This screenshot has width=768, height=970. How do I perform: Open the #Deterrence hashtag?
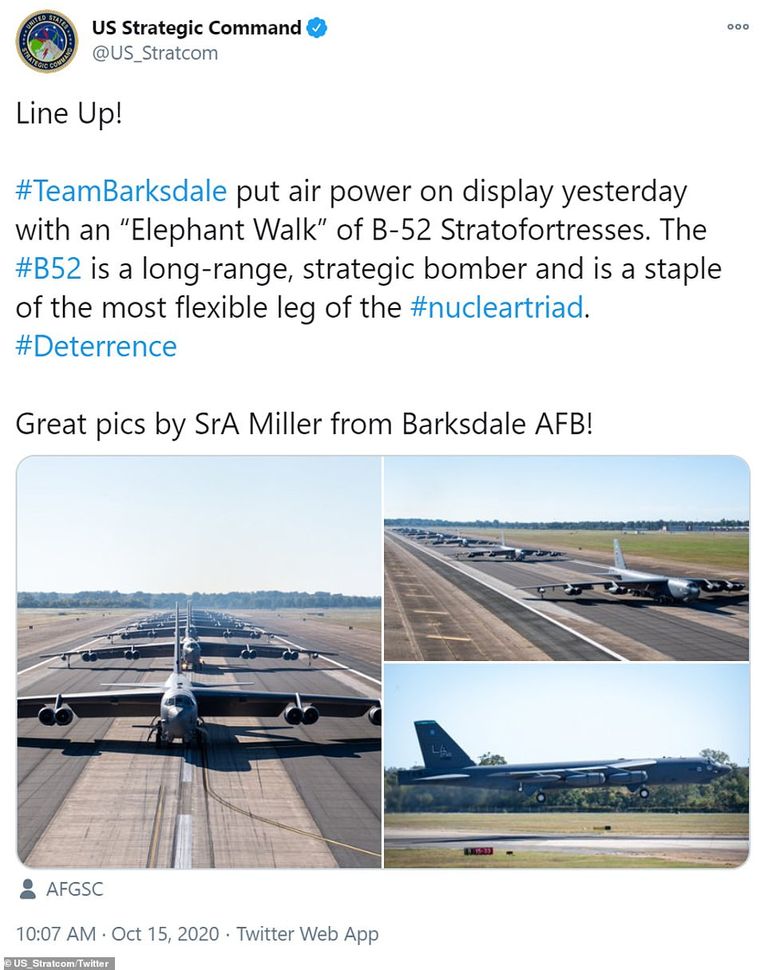click(96, 346)
